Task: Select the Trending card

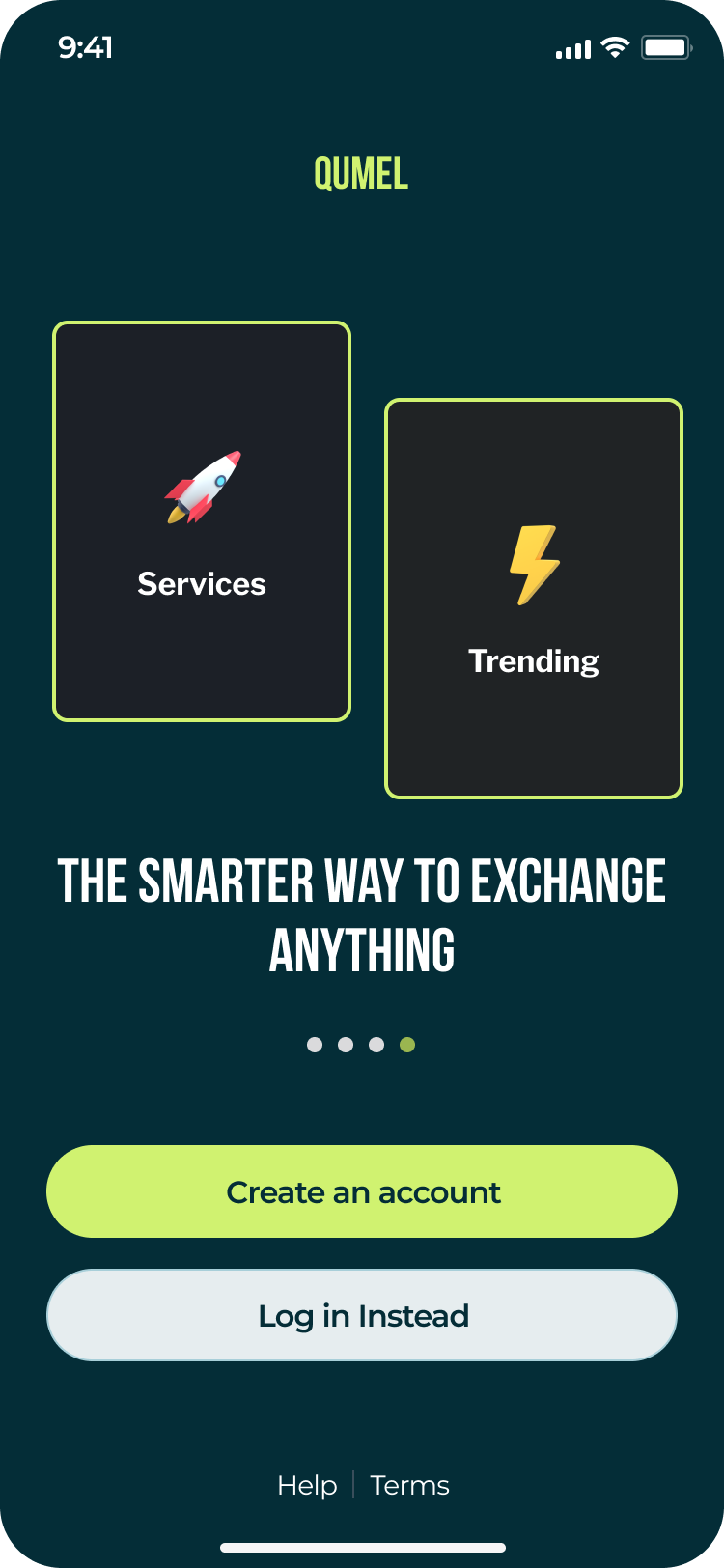Action: (x=534, y=599)
